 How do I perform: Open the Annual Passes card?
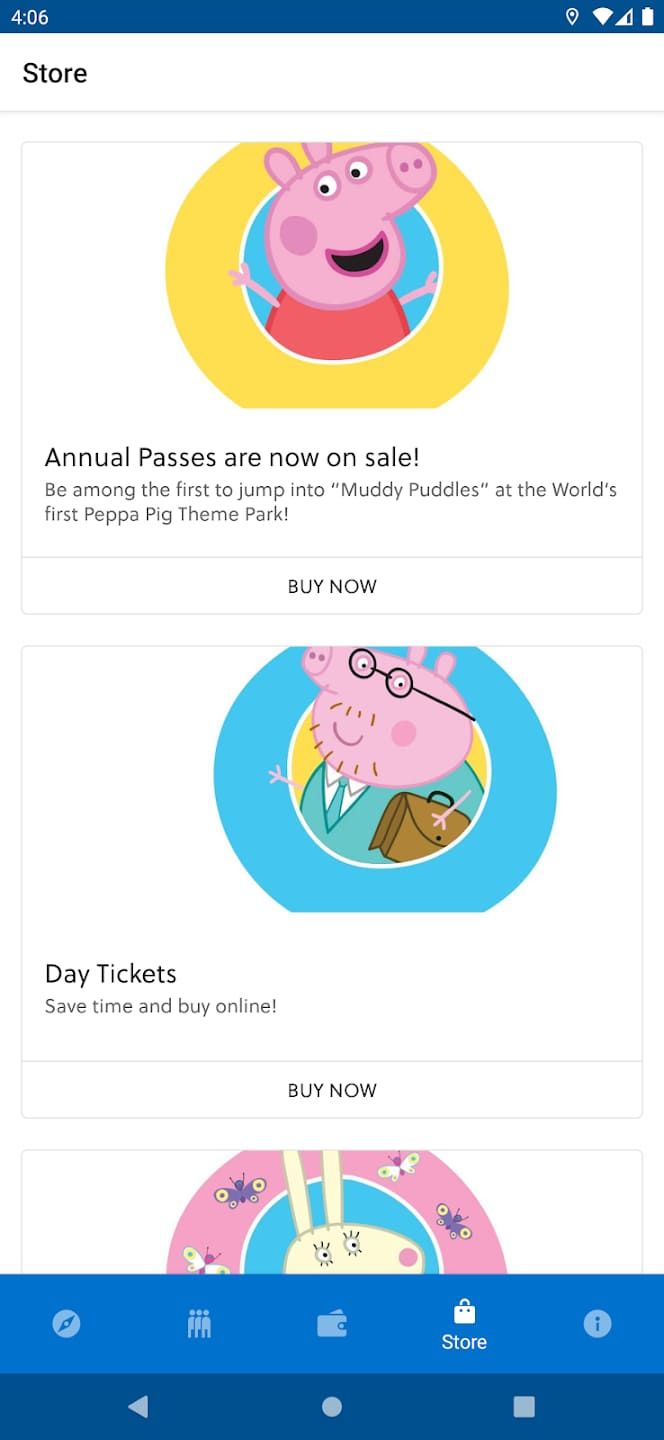click(x=332, y=350)
